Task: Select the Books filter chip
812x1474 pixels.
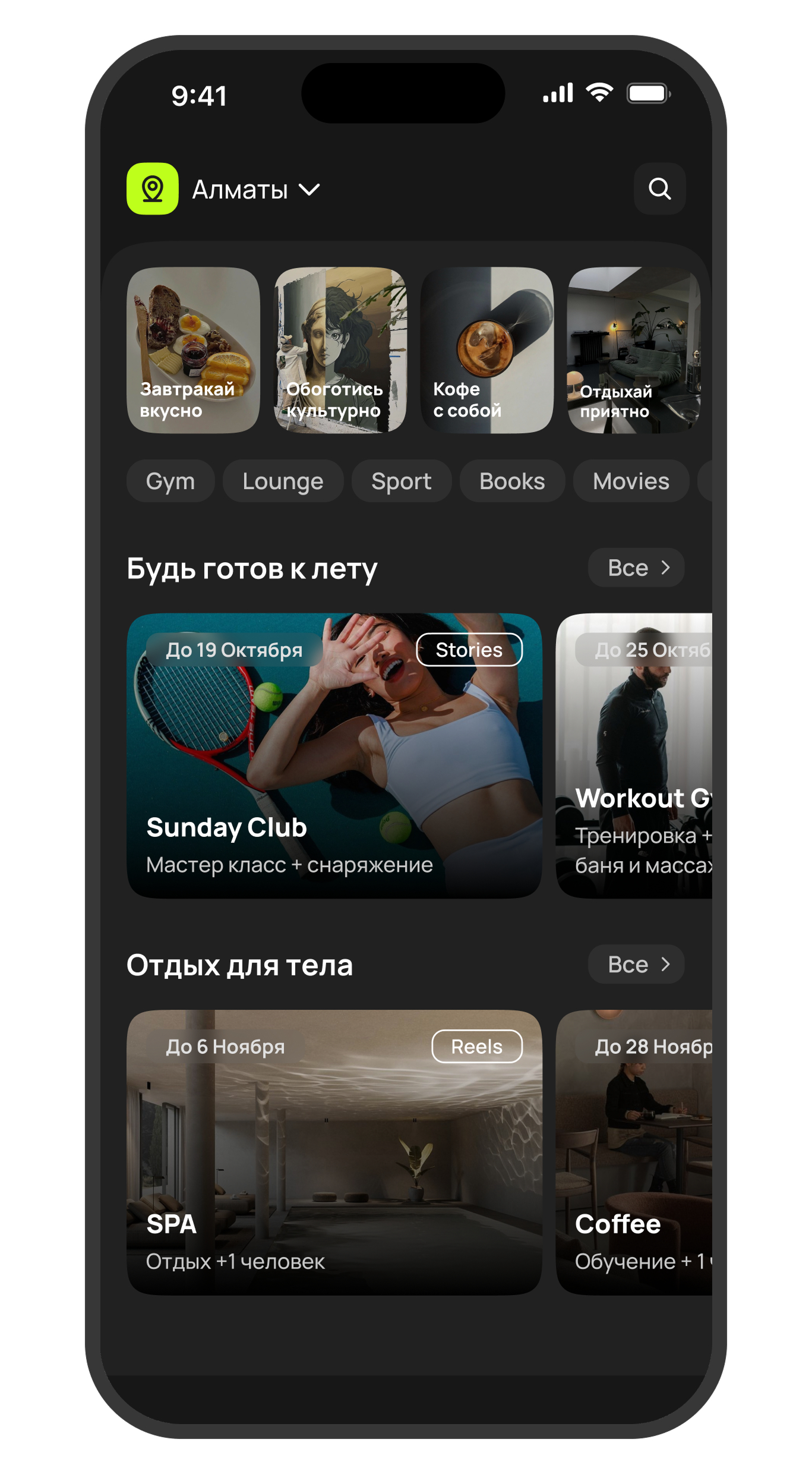Action: 512,481
